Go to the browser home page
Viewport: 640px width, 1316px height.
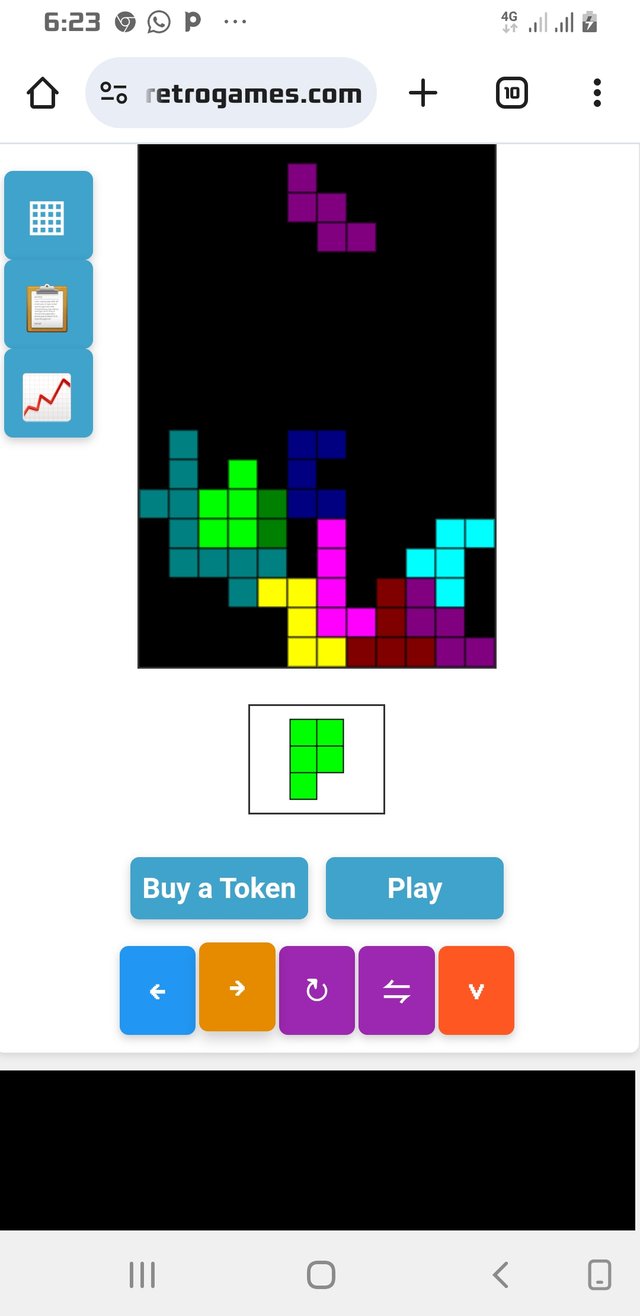42,94
